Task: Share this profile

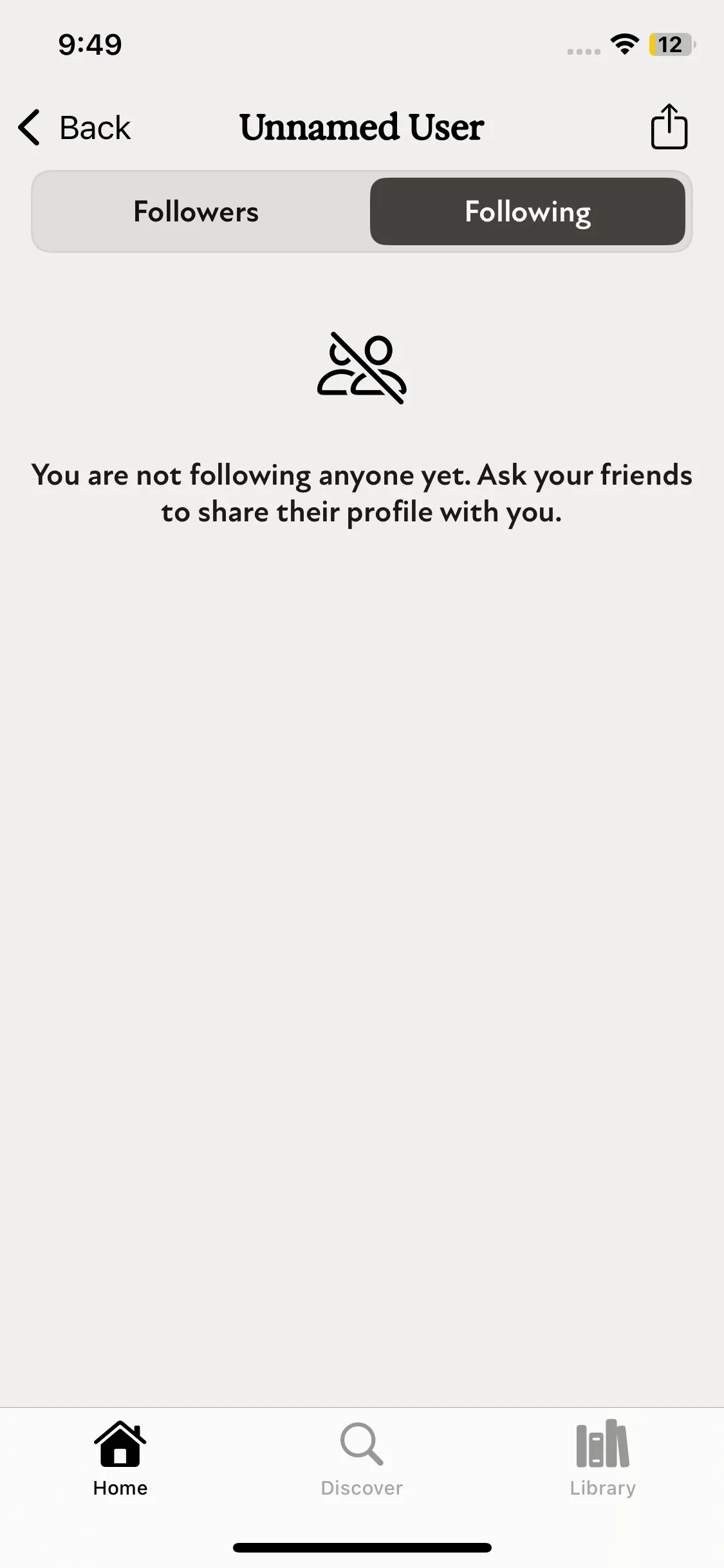Action: [669, 127]
